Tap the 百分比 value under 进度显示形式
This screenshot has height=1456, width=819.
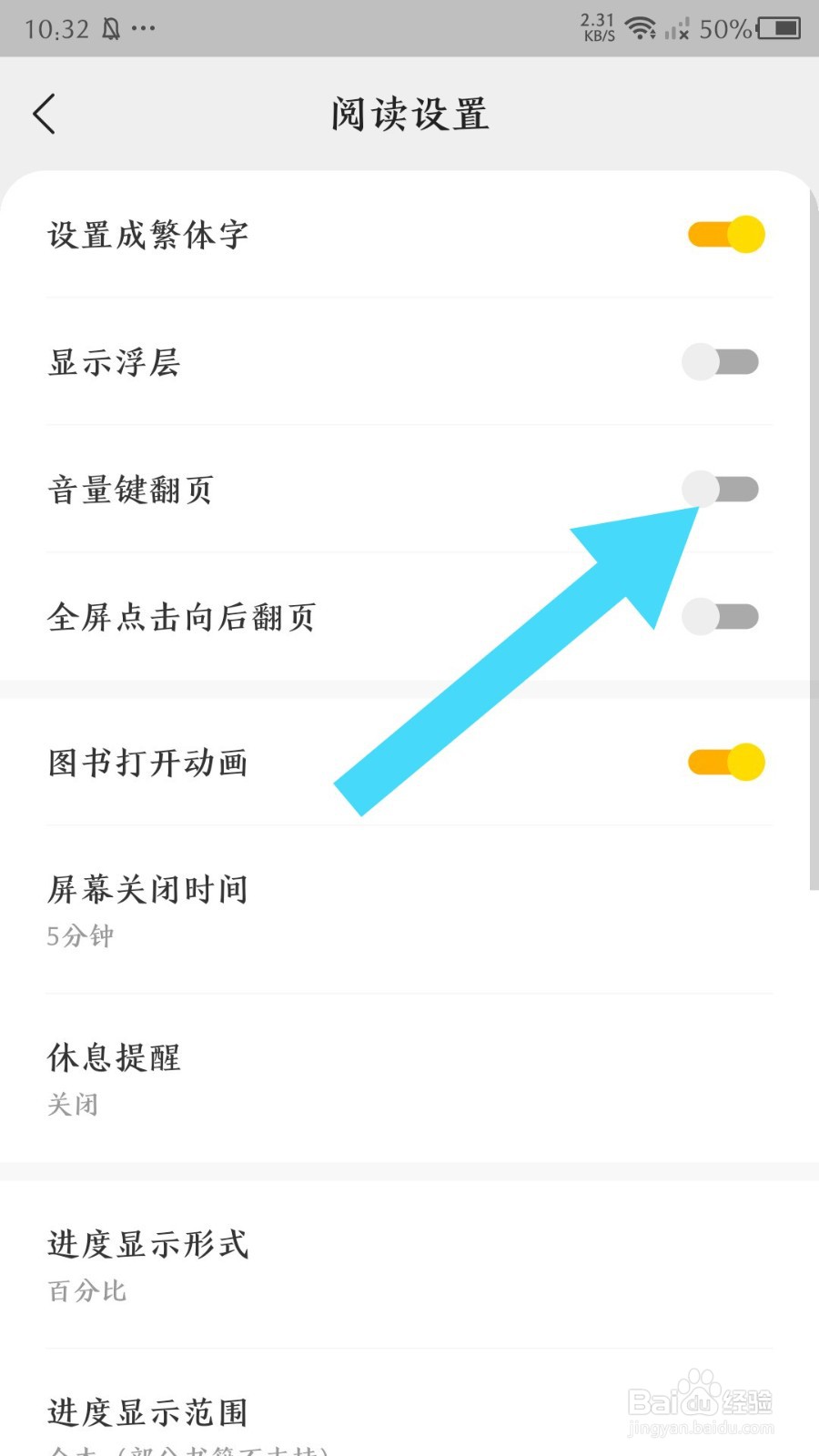(86, 1289)
